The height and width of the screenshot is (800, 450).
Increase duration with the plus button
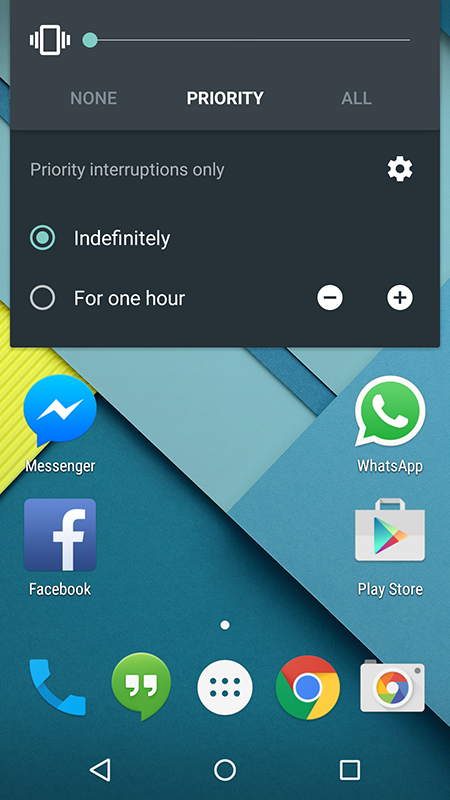coord(400,297)
